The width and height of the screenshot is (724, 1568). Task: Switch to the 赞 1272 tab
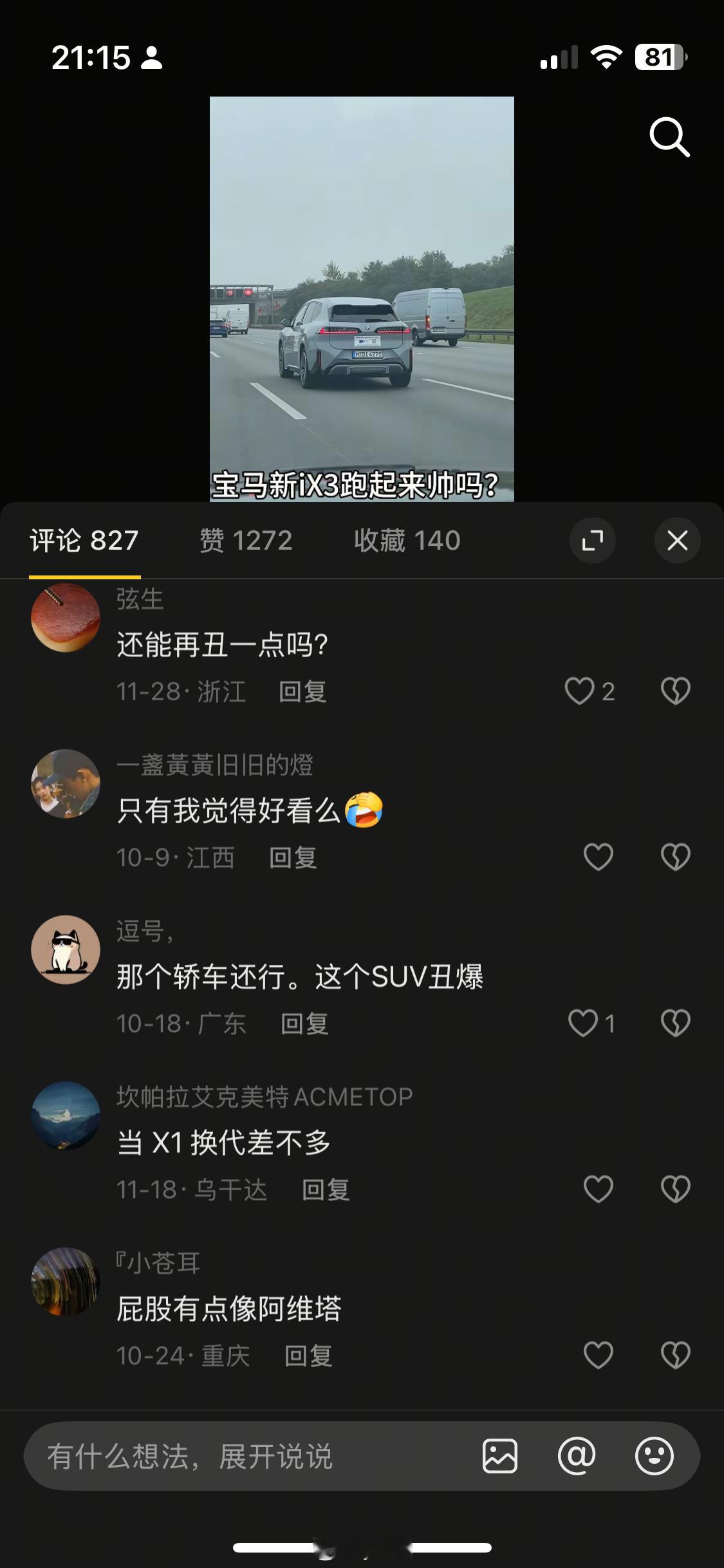244,541
